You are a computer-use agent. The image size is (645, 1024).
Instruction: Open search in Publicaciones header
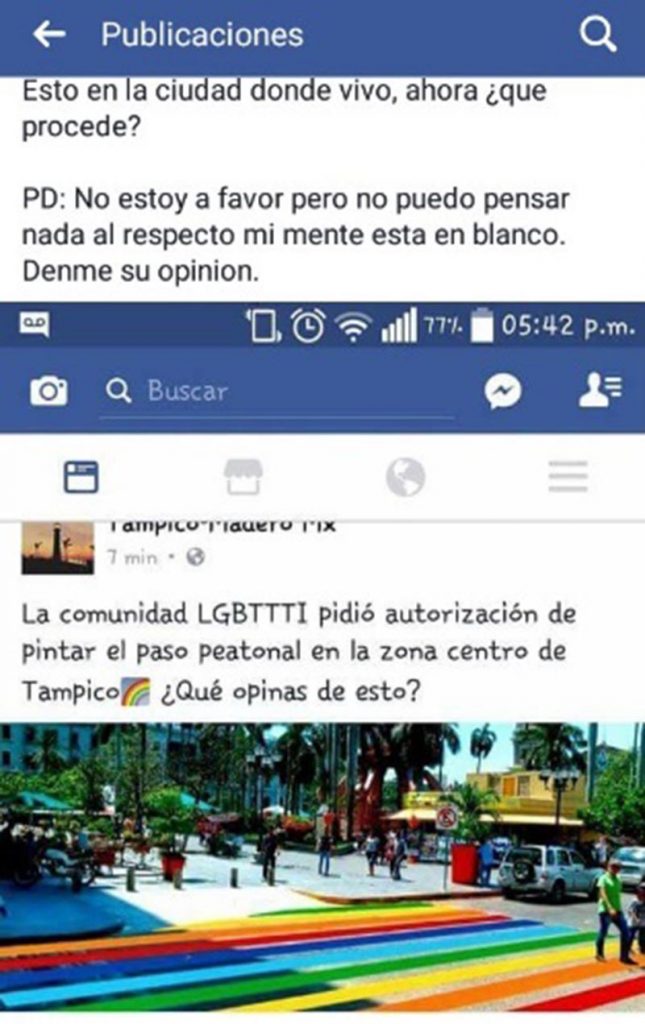point(598,36)
